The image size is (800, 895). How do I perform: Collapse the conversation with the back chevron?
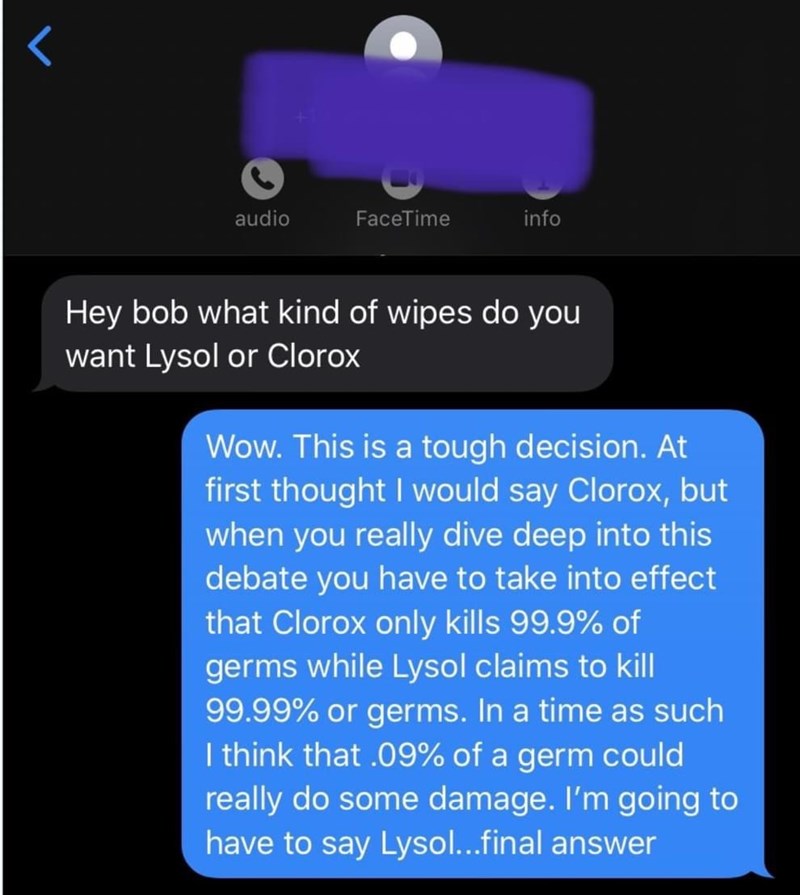click(x=38, y=47)
